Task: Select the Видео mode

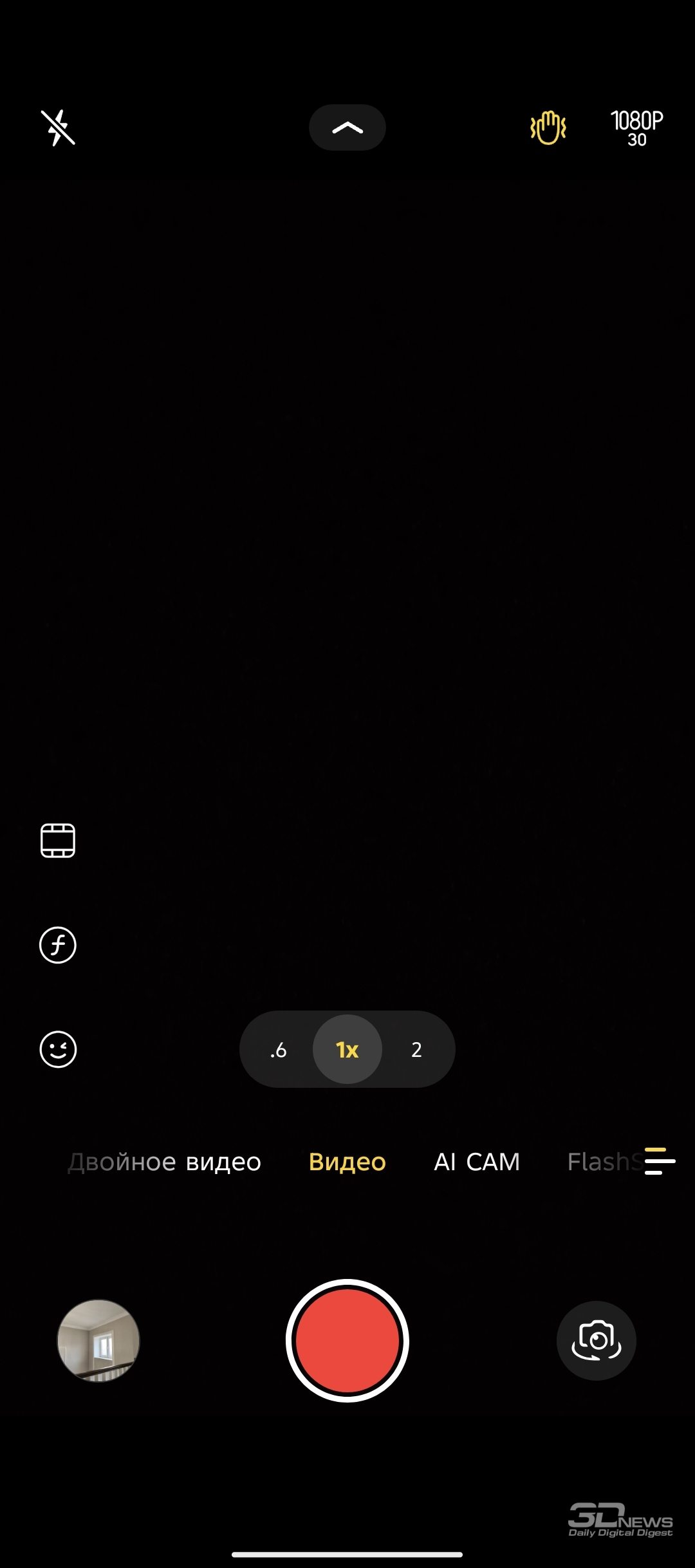Action: click(x=347, y=1162)
